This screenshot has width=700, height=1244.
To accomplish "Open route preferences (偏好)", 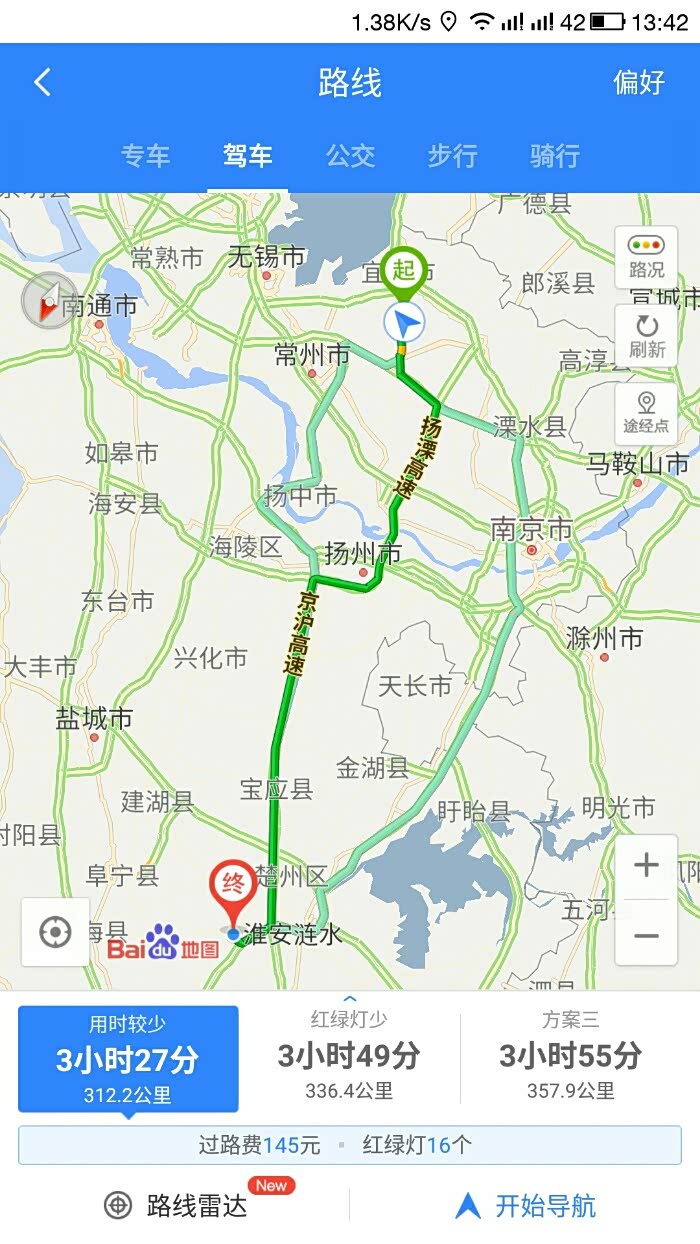I will pyautogui.click(x=638, y=82).
